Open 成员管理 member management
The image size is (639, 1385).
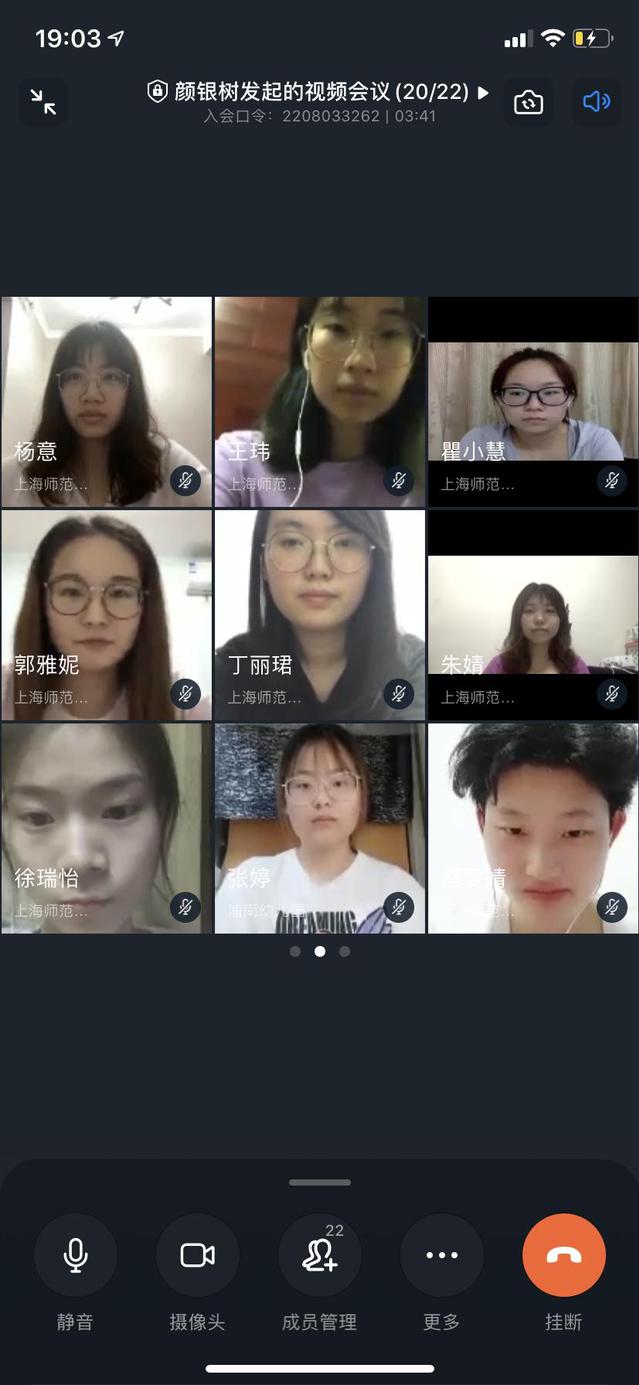click(320, 1255)
